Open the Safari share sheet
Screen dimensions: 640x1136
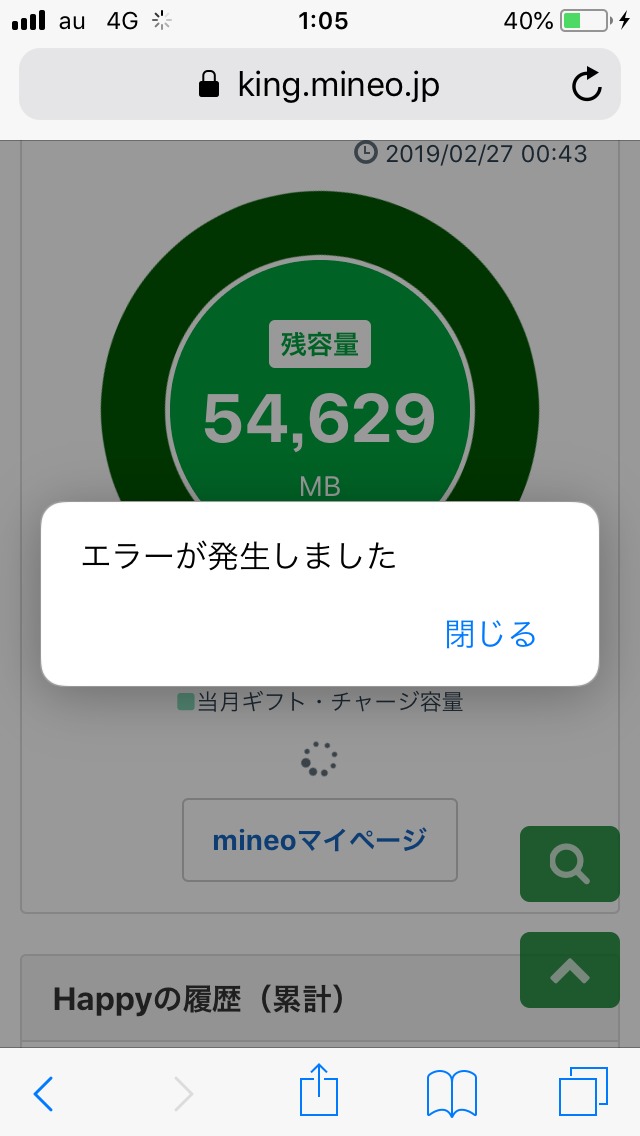point(320,1092)
